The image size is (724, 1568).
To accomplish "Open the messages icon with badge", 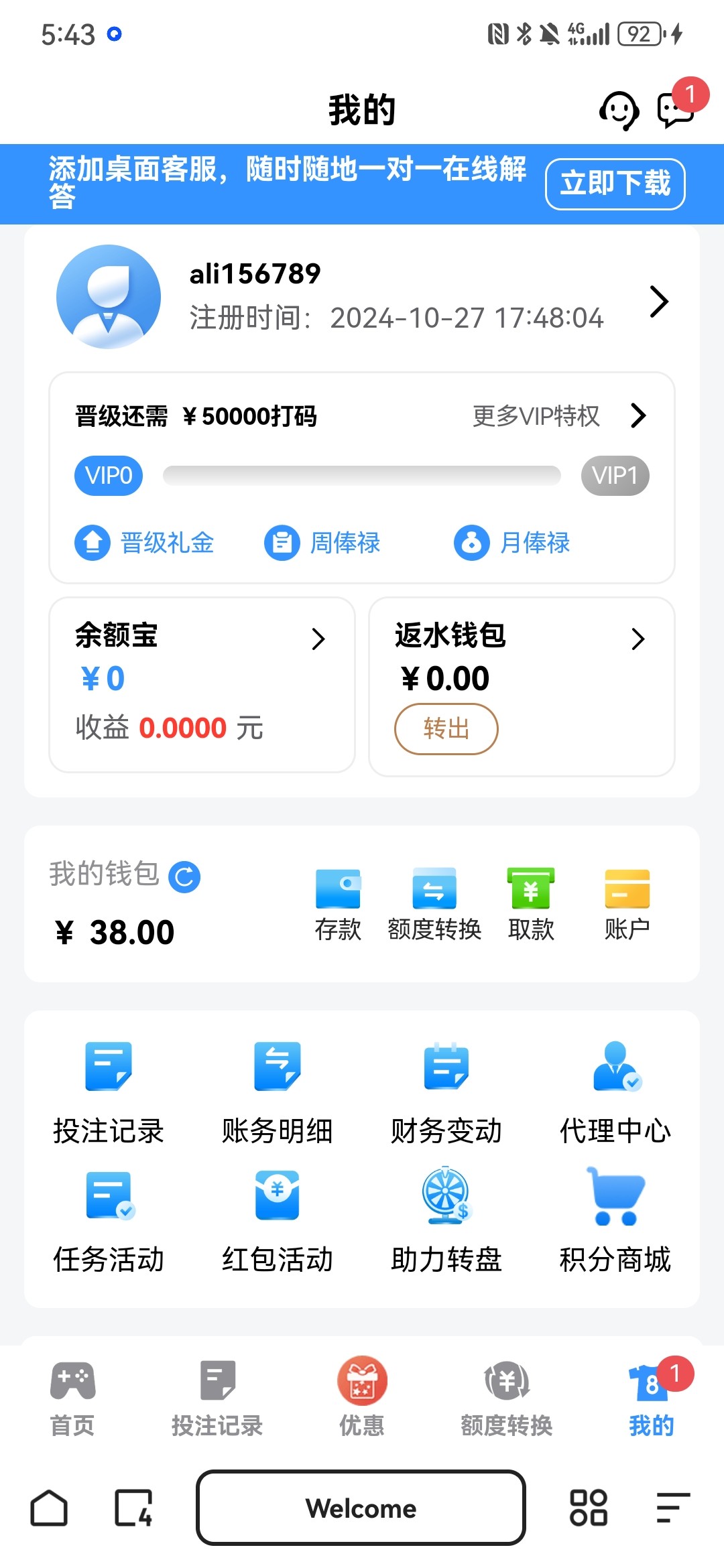I will (676, 109).
